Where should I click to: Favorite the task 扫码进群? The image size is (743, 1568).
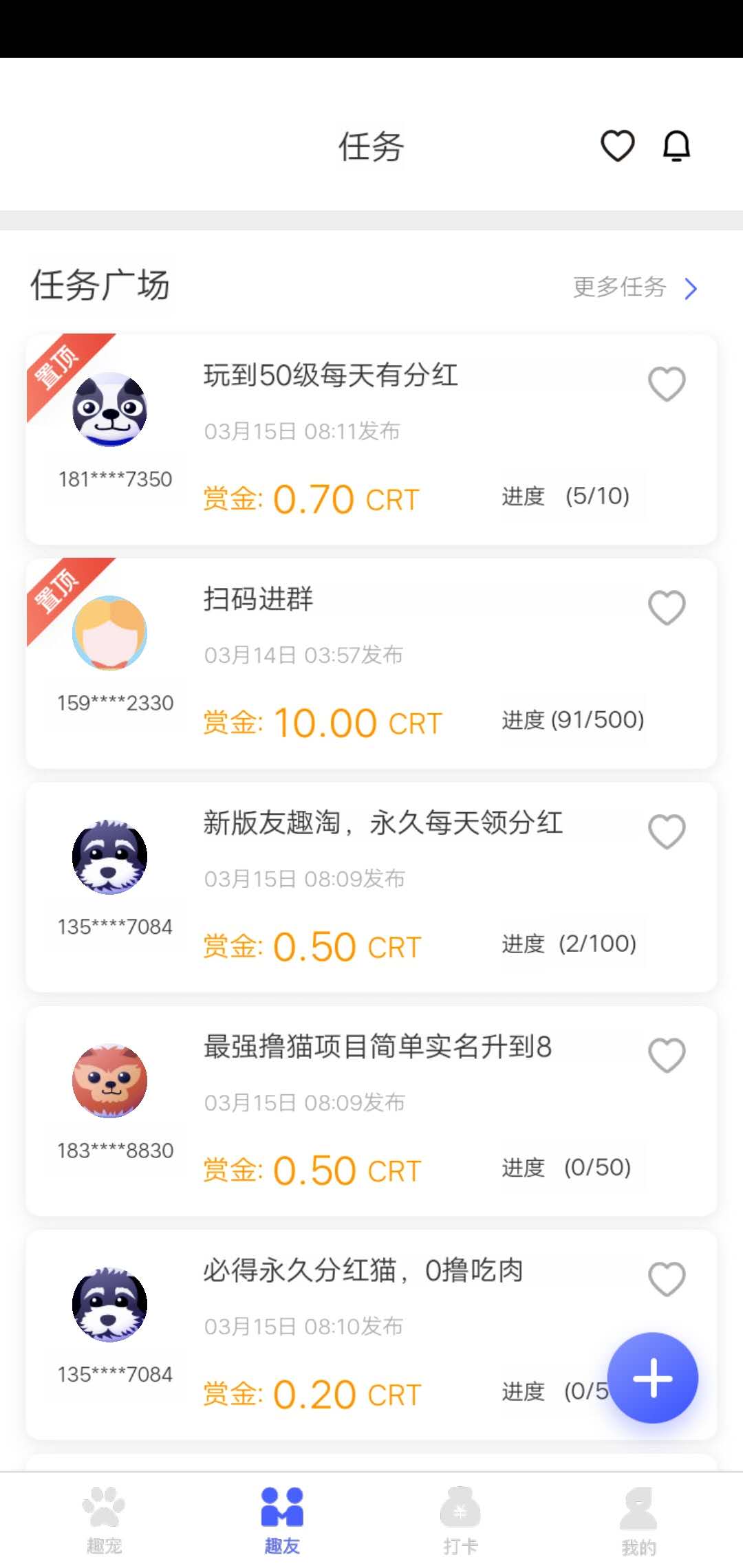pyautogui.click(x=667, y=608)
